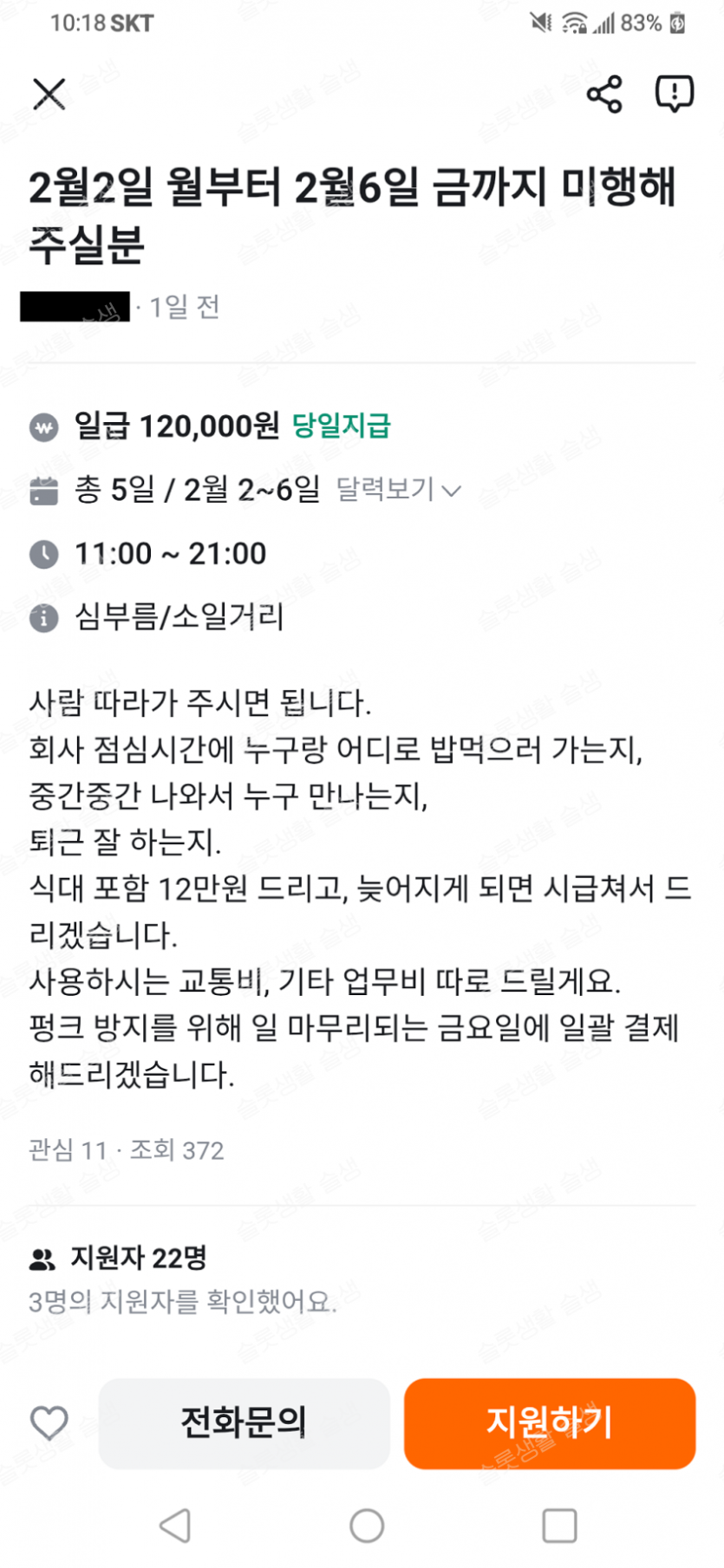Report this posting via the alert icon

coord(674,94)
